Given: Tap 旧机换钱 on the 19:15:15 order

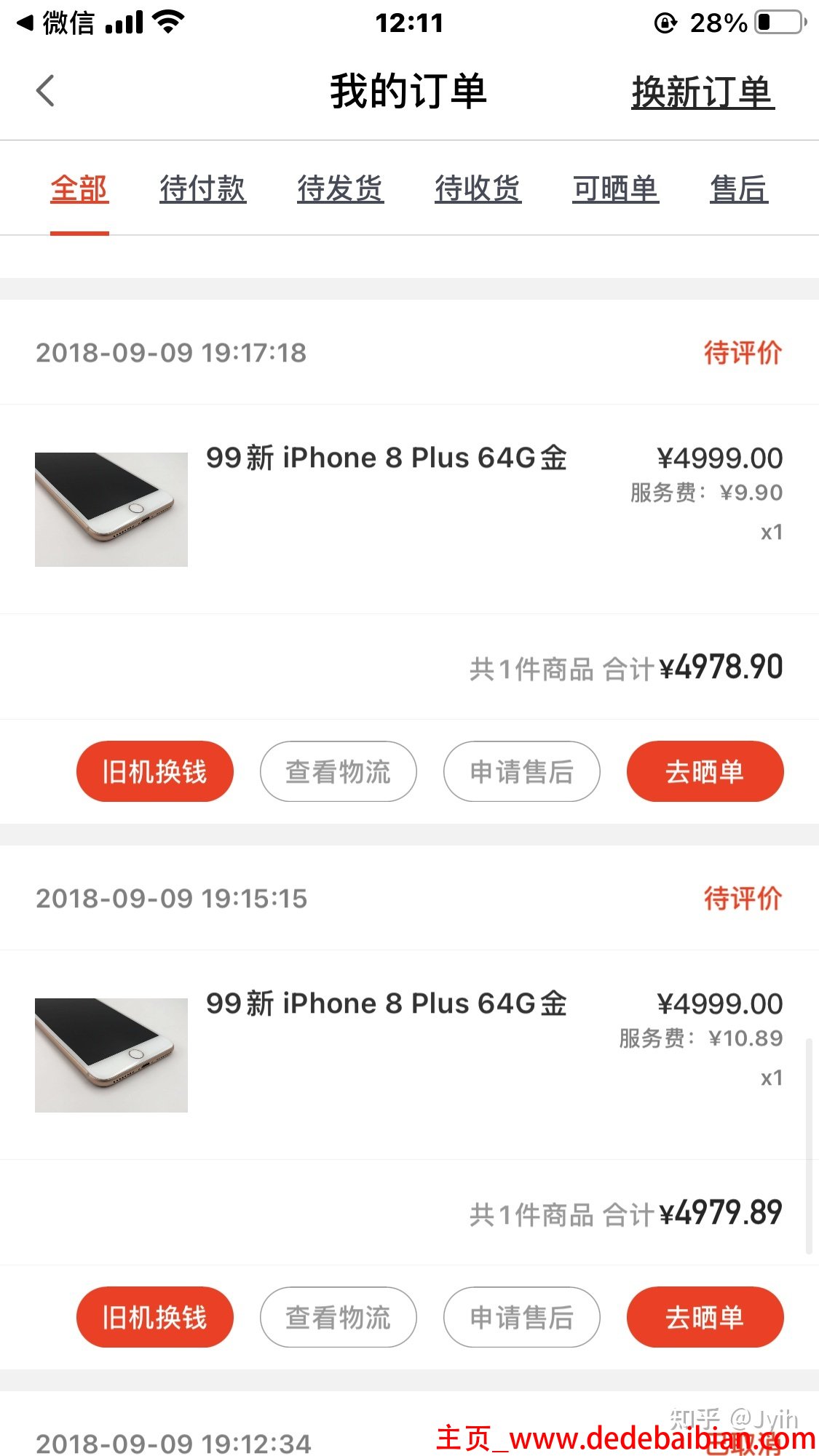Looking at the screenshot, I should 155,1317.
